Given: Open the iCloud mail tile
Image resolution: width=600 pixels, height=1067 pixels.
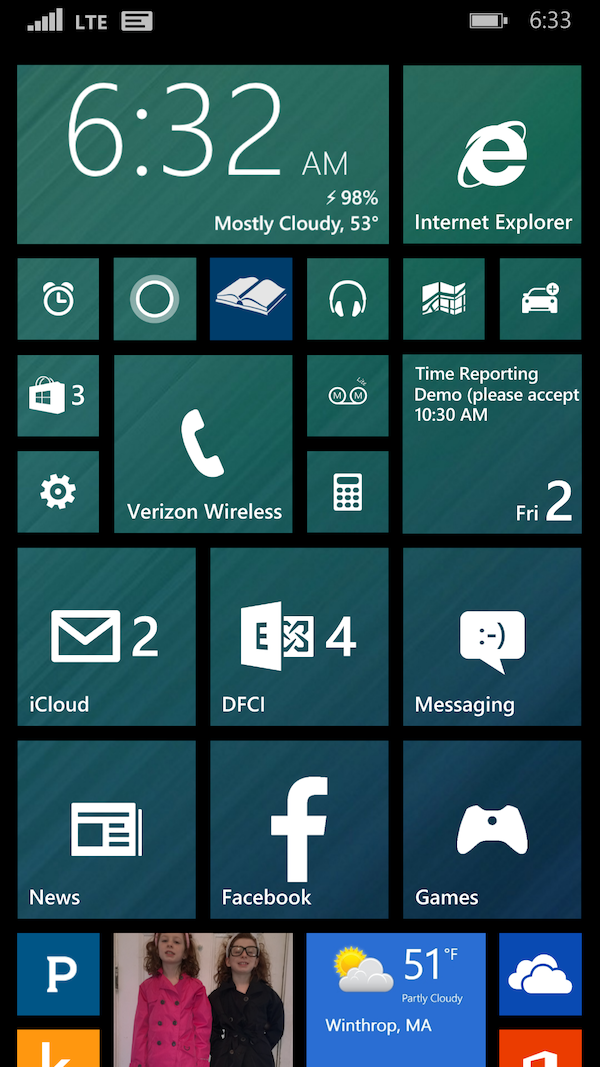Looking at the screenshot, I should (x=106, y=637).
